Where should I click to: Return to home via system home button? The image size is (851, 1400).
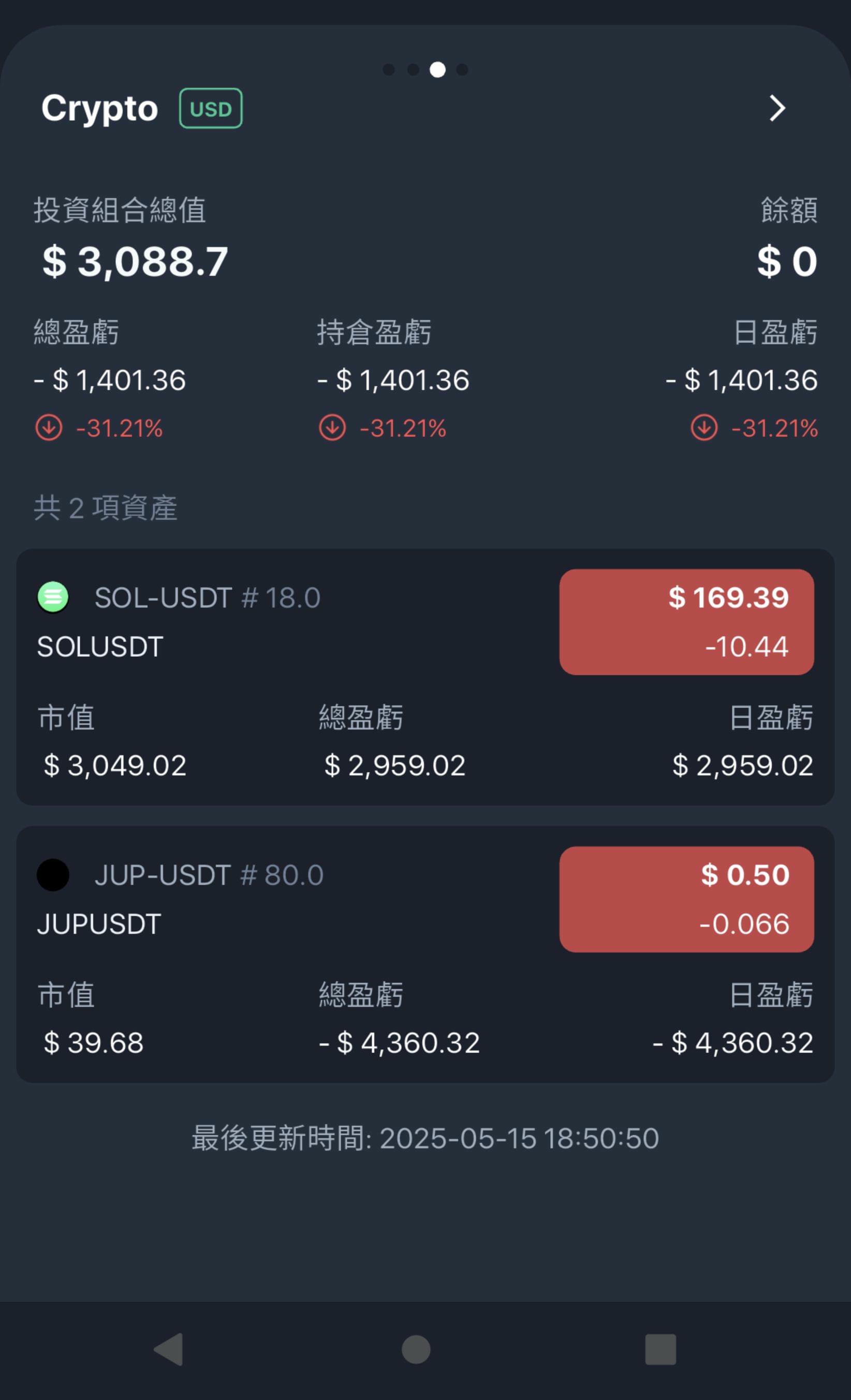[416, 1349]
